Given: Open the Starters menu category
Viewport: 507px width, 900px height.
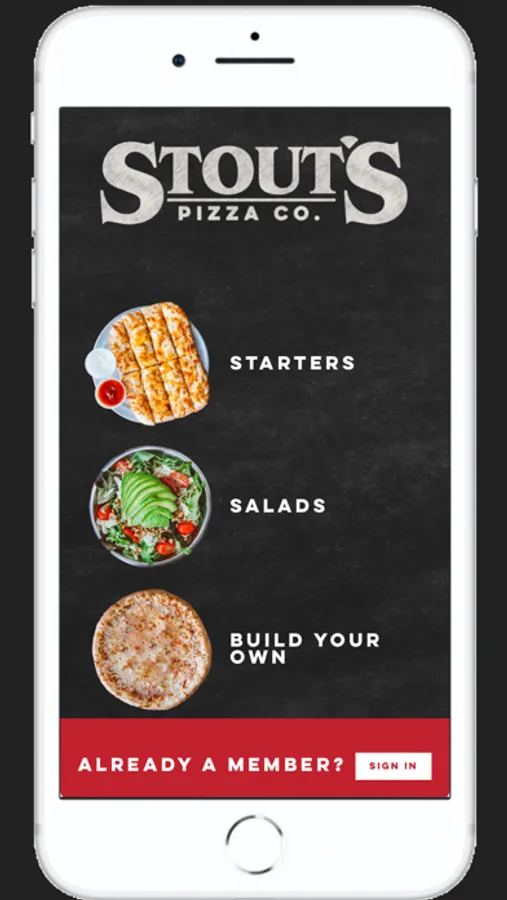Looking at the screenshot, I should click(x=292, y=363).
